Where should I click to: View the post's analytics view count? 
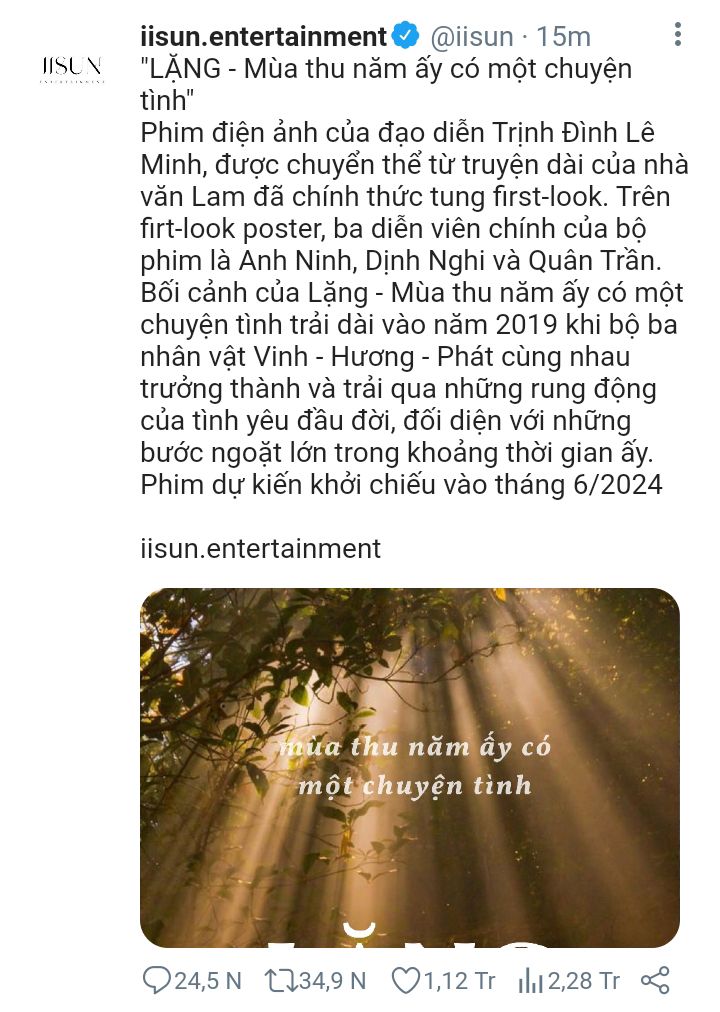(x=530, y=981)
